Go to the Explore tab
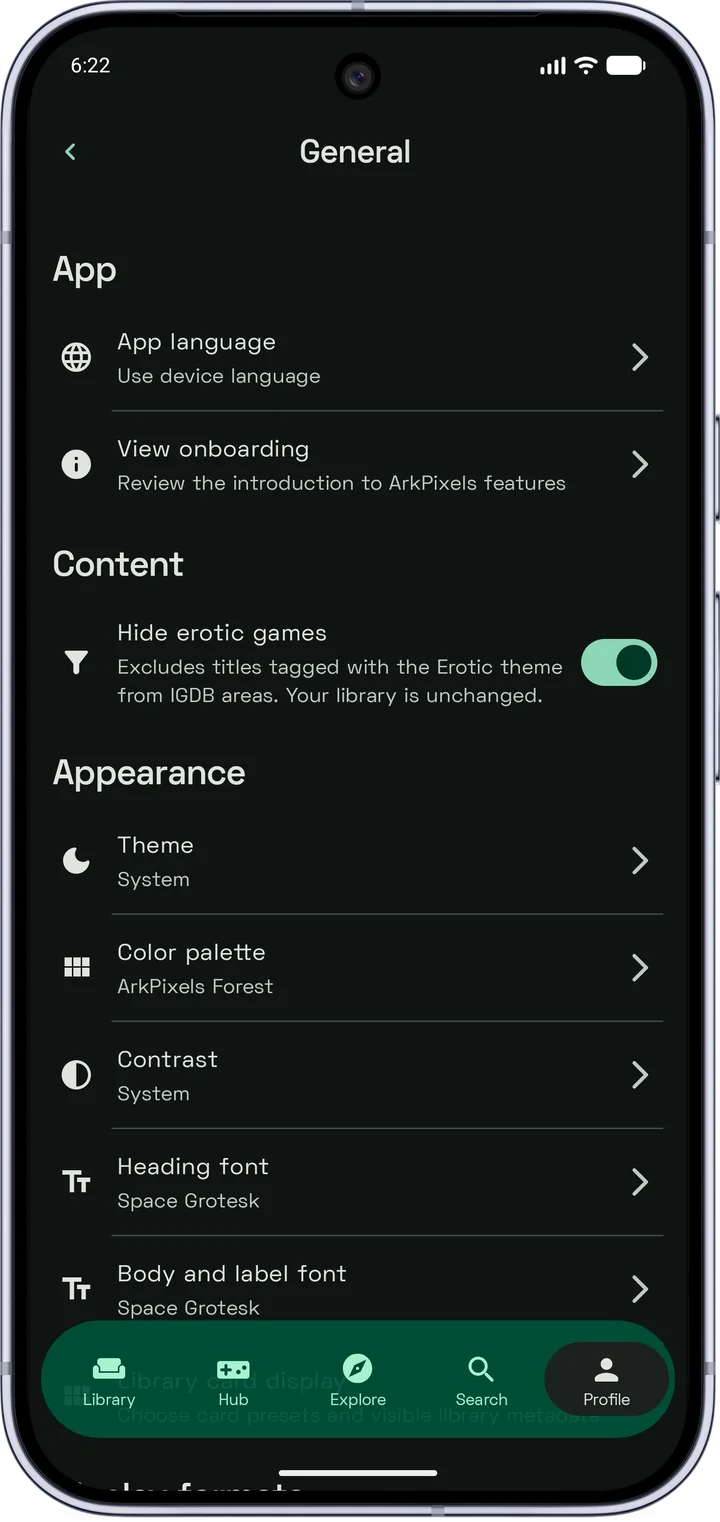 click(x=358, y=1381)
